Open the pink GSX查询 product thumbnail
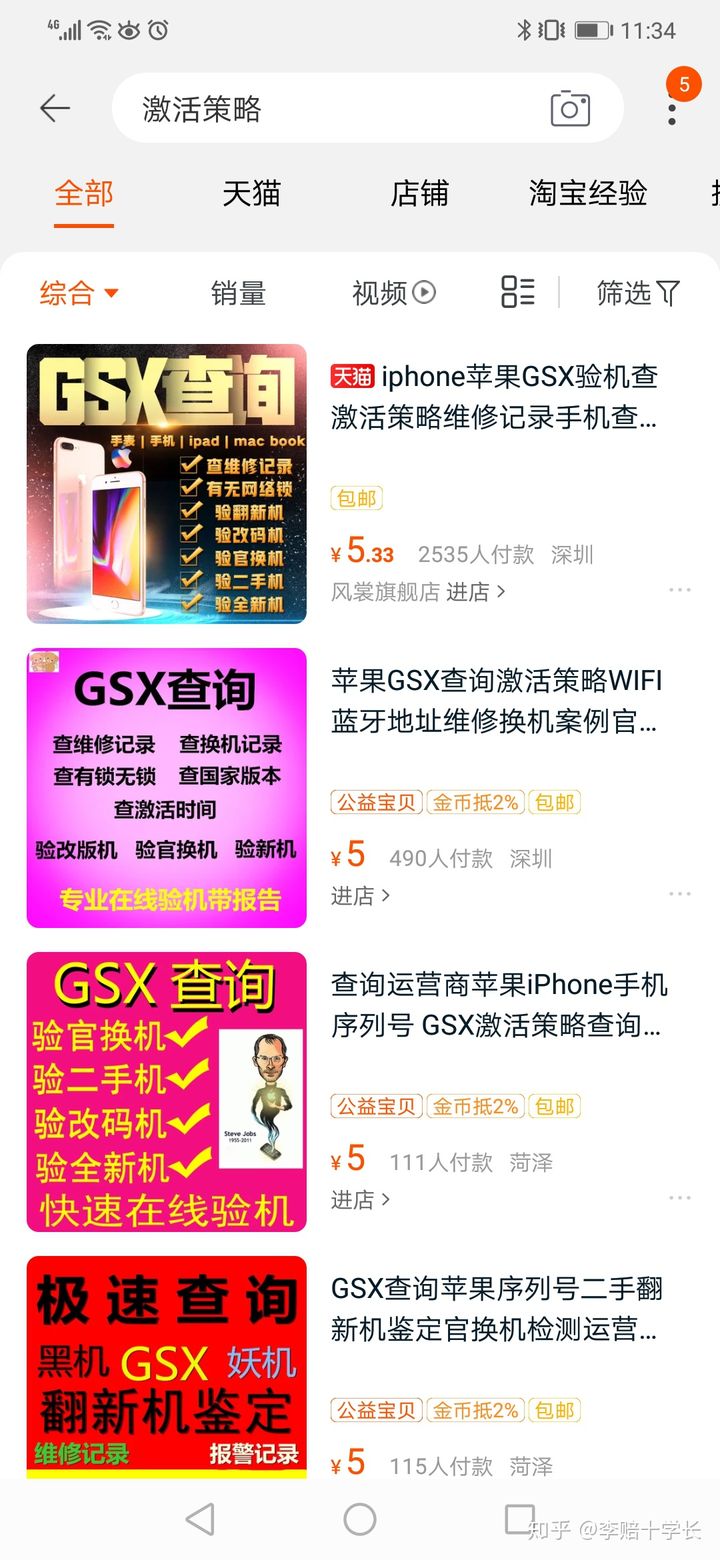 pyautogui.click(x=166, y=788)
